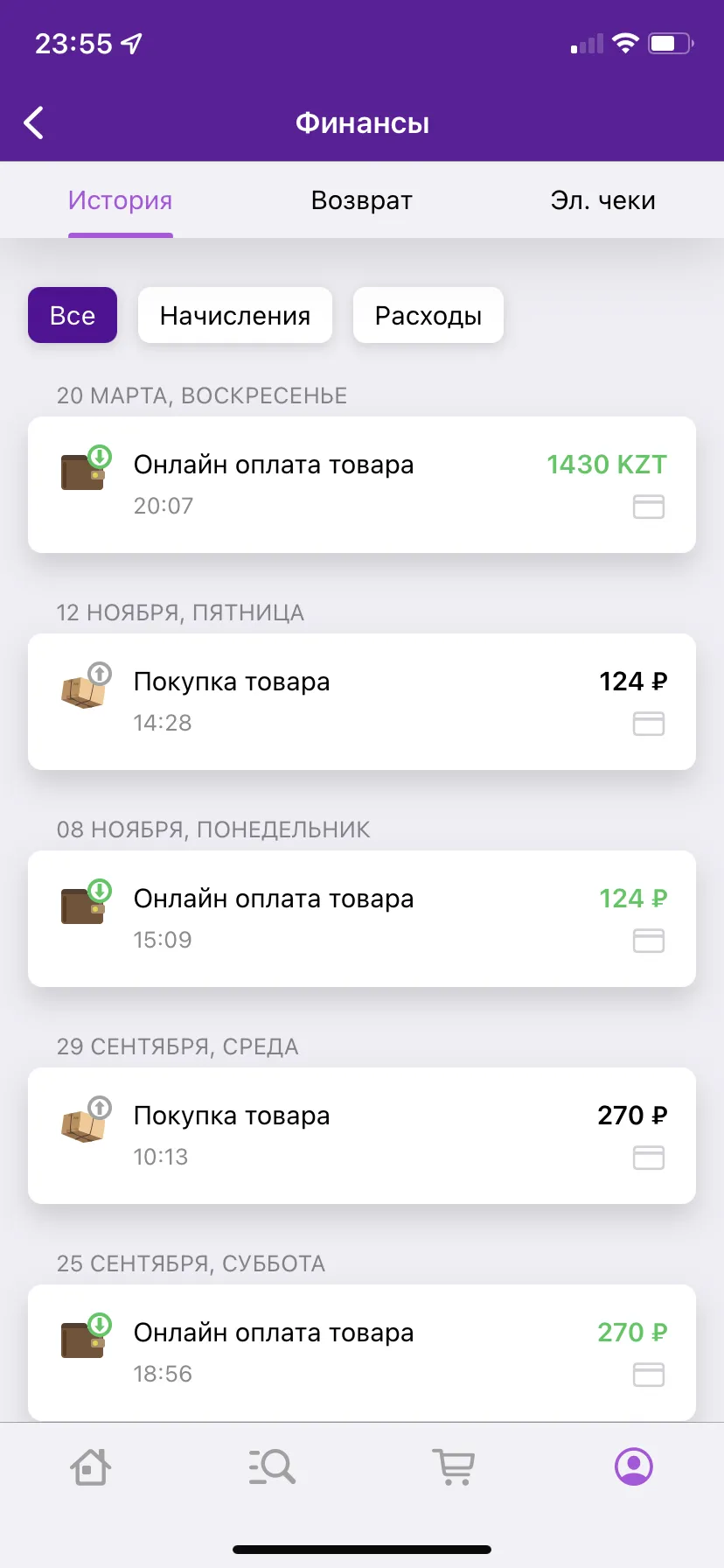724x1568 pixels.
Task: Open the 29 сентября purchase of 270 ₽
Action: 362,1136
